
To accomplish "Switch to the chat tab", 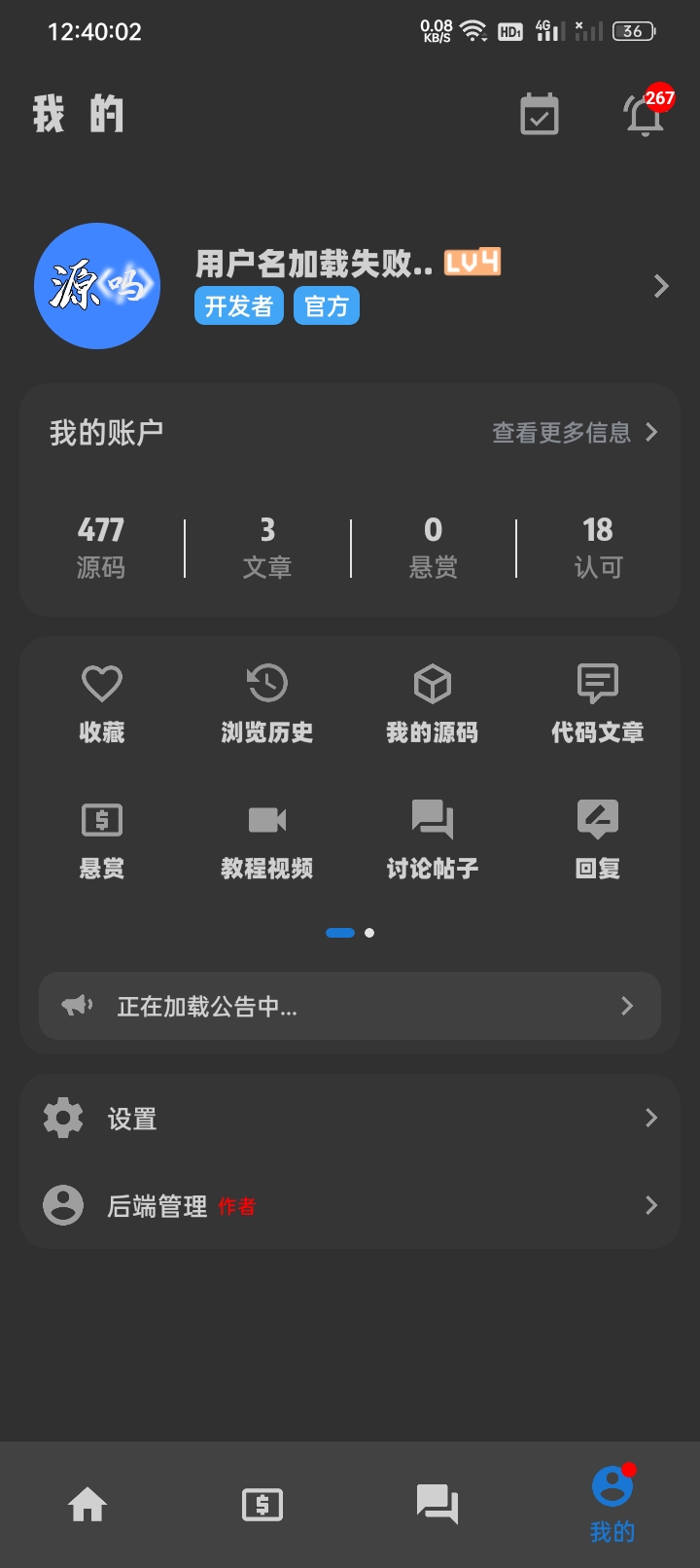I will tap(437, 1504).
